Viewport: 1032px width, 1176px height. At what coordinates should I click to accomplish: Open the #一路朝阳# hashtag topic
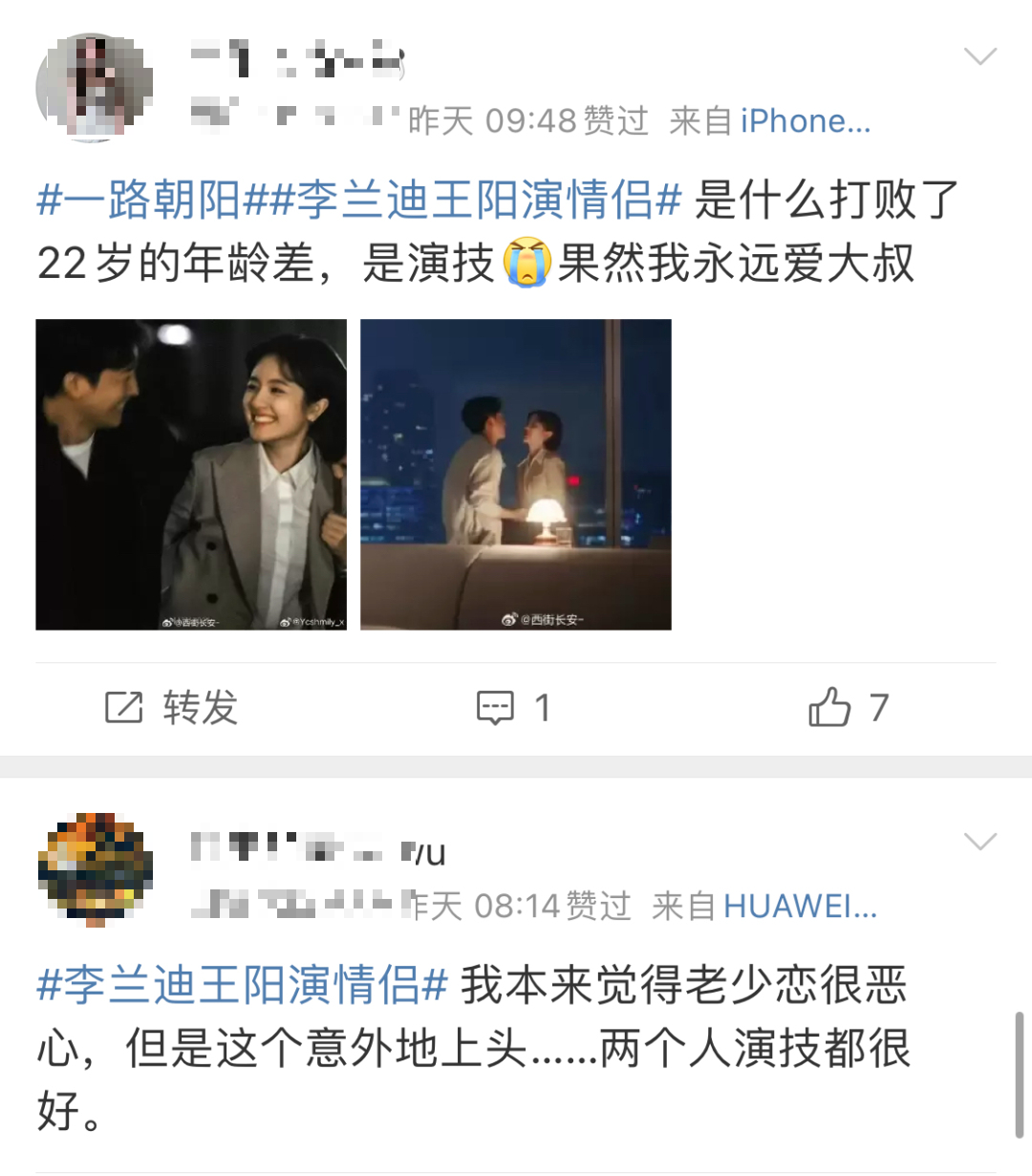140,201
